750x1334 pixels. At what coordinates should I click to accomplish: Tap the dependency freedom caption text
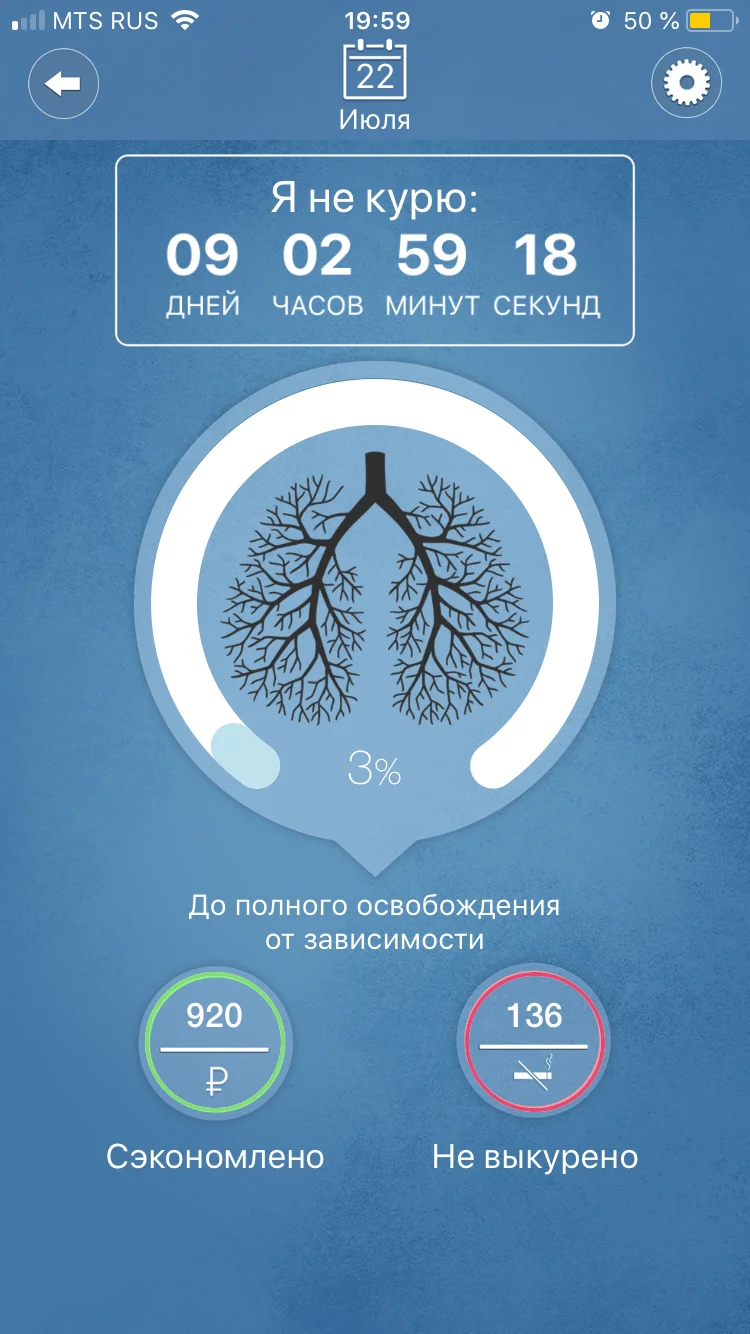(x=374, y=921)
